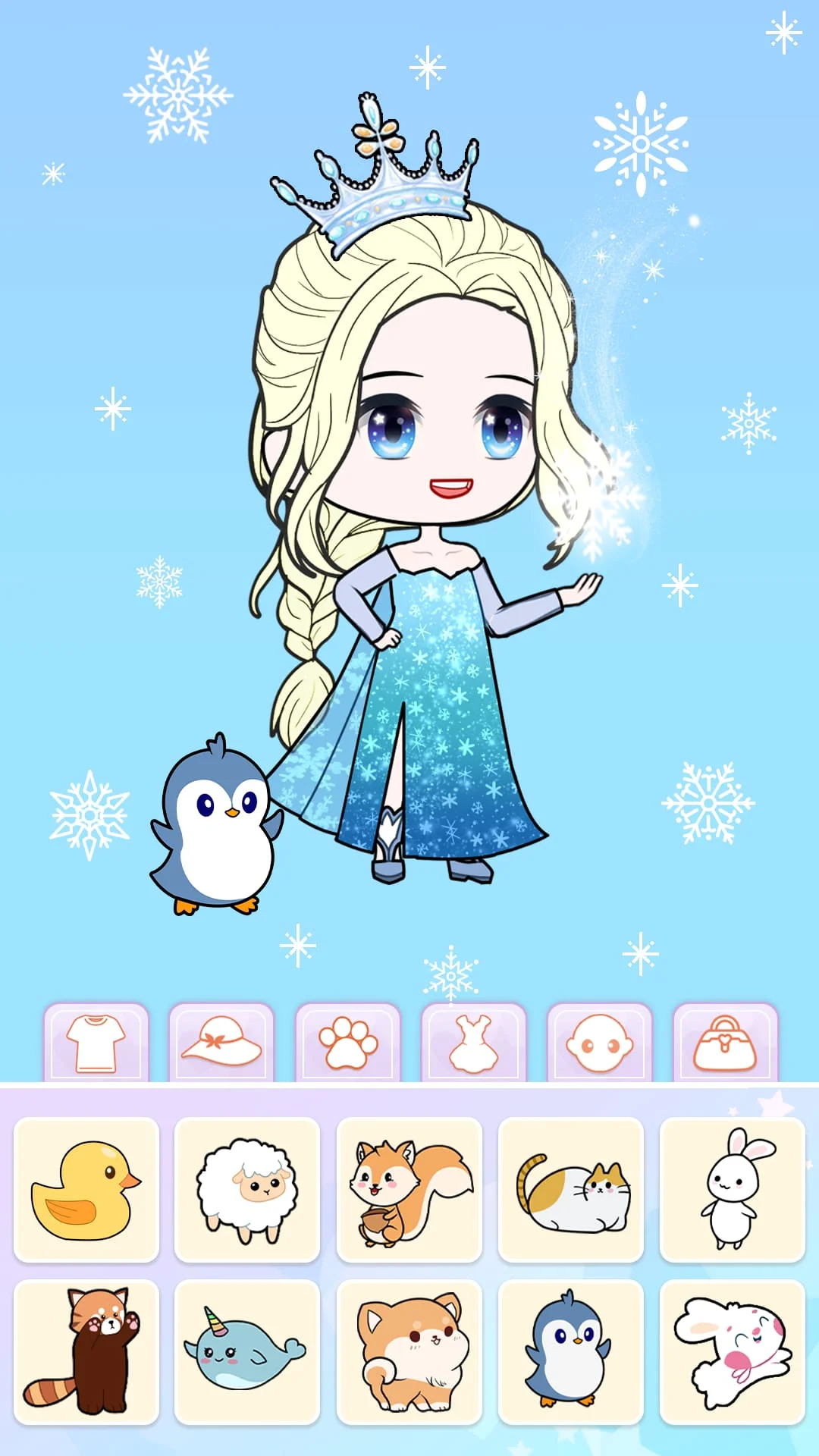Select the fluffy sheep pet
The width and height of the screenshot is (819, 1456).
coord(248,1187)
